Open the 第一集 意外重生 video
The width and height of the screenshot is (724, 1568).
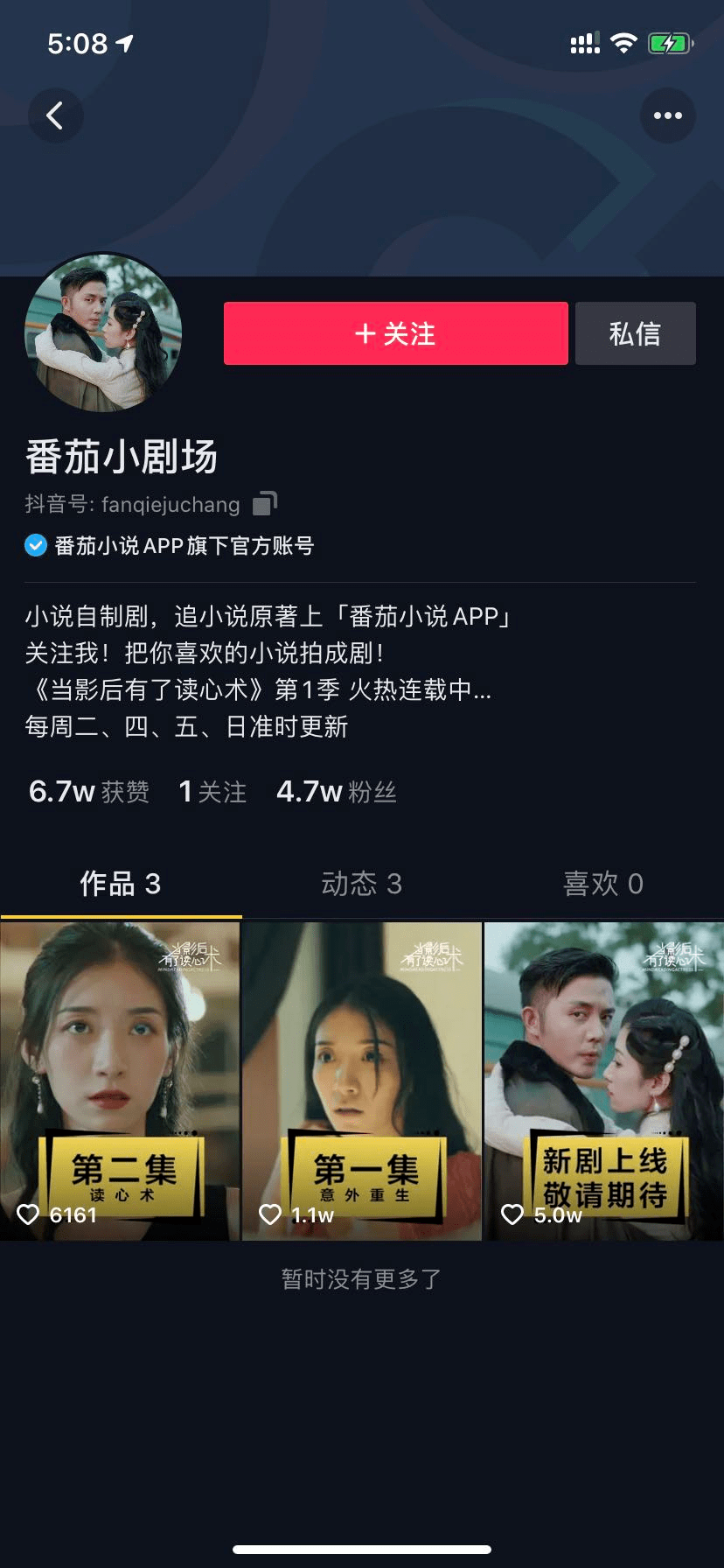pos(361,1081)
